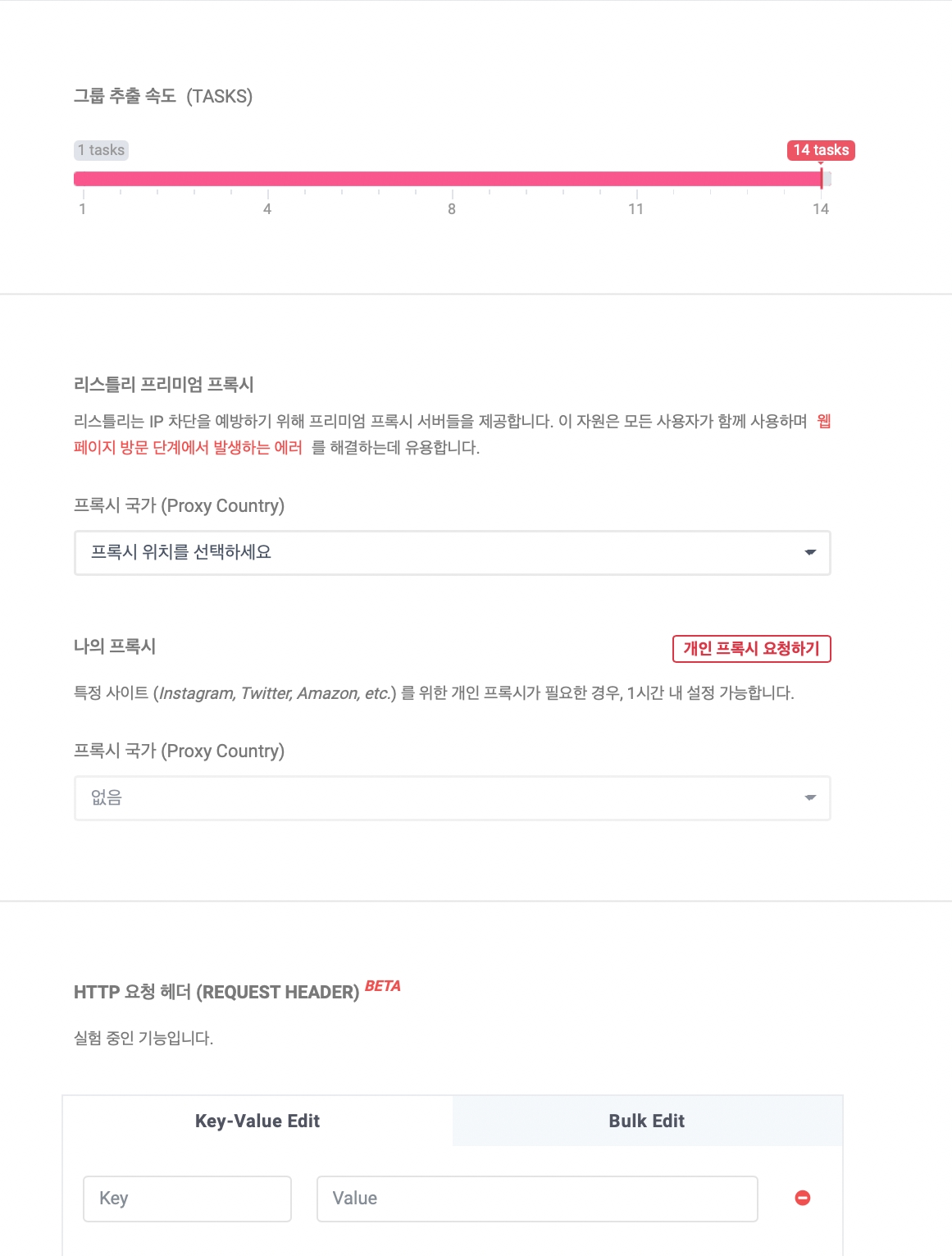Viewport: 952px width, 1256px height.
Task: Tap the 개인 프록시 요청하기 button
Action: click(751, 649)
